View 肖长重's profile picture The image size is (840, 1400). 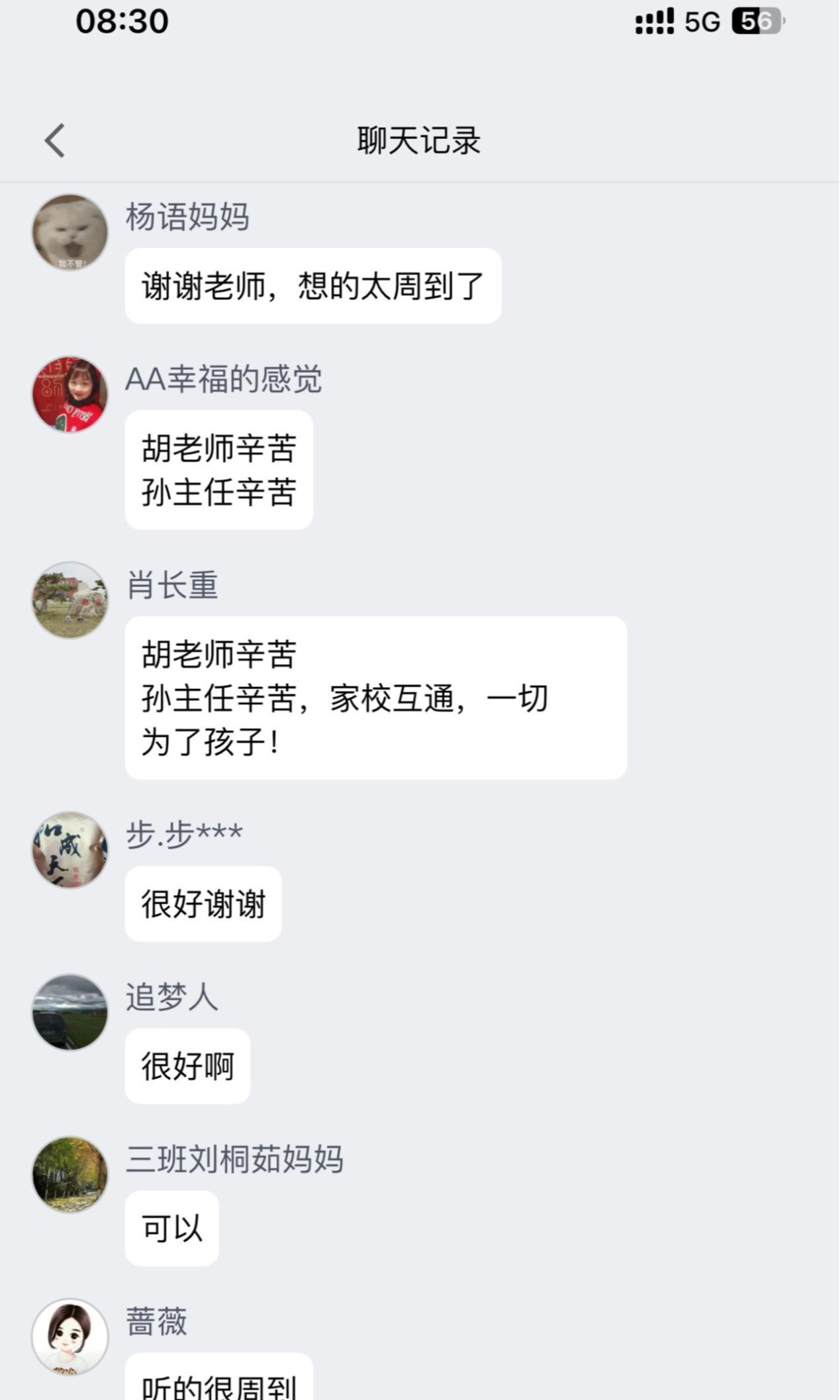coord(70,600)
